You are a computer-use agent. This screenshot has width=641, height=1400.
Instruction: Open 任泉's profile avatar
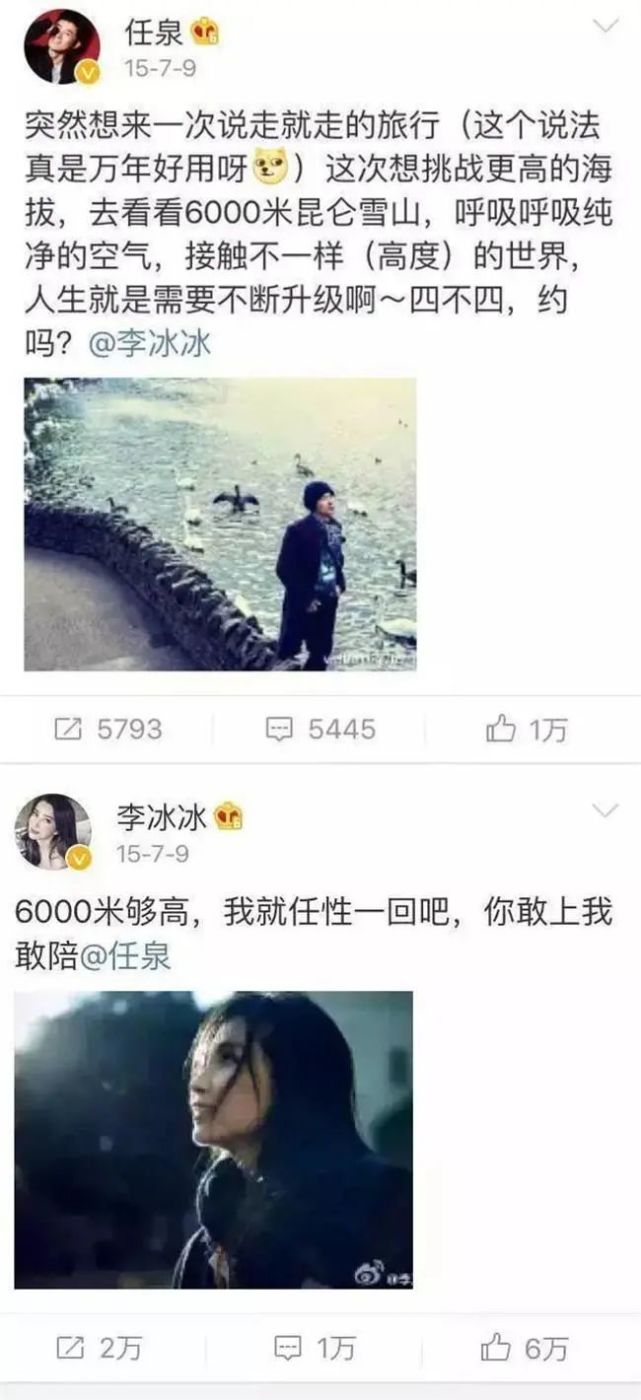click(x=62, y=47)
